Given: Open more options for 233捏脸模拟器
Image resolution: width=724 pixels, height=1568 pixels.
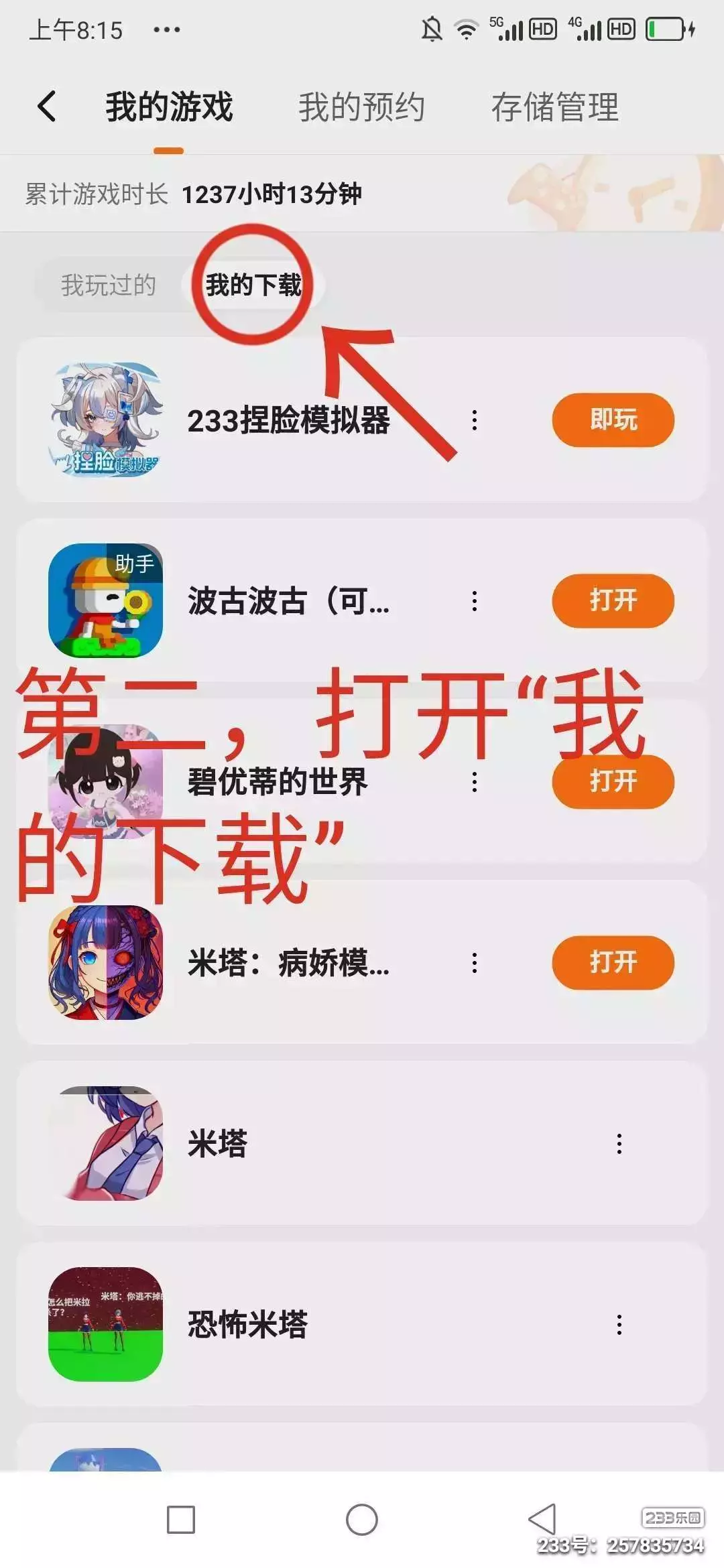Looking at the screenshot, I should click(x=475, y=420).
